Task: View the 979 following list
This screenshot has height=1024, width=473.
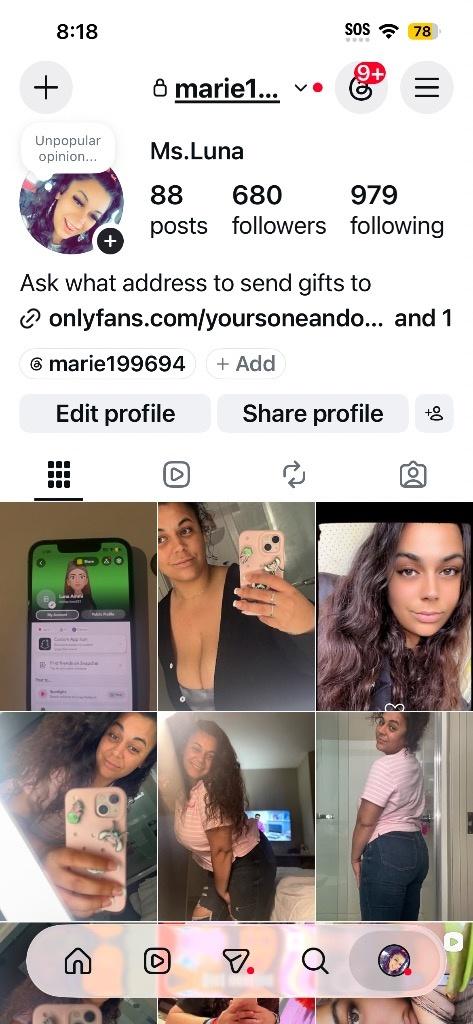Action: pos(397,210)
